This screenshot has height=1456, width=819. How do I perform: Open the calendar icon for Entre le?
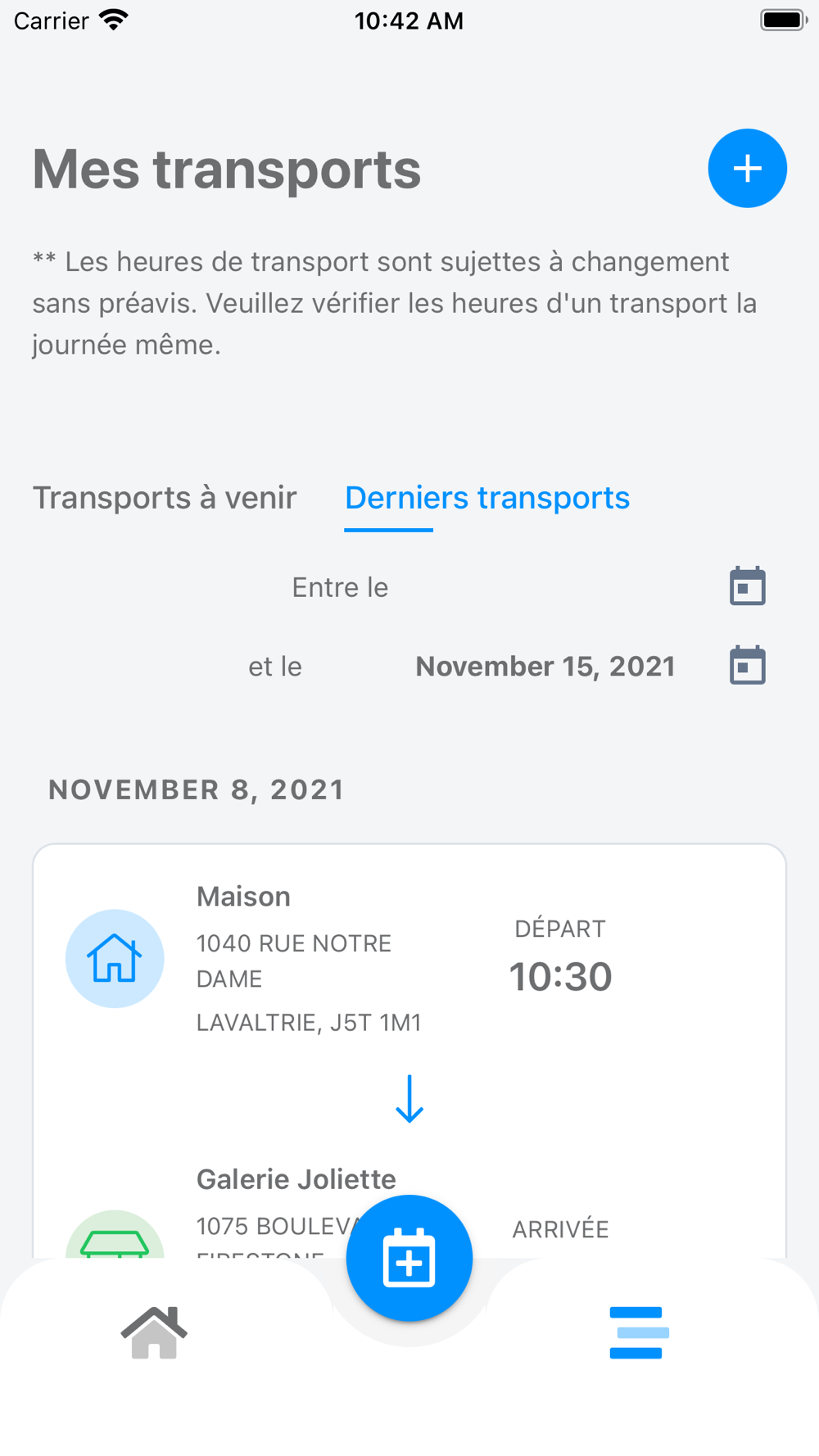747,586
